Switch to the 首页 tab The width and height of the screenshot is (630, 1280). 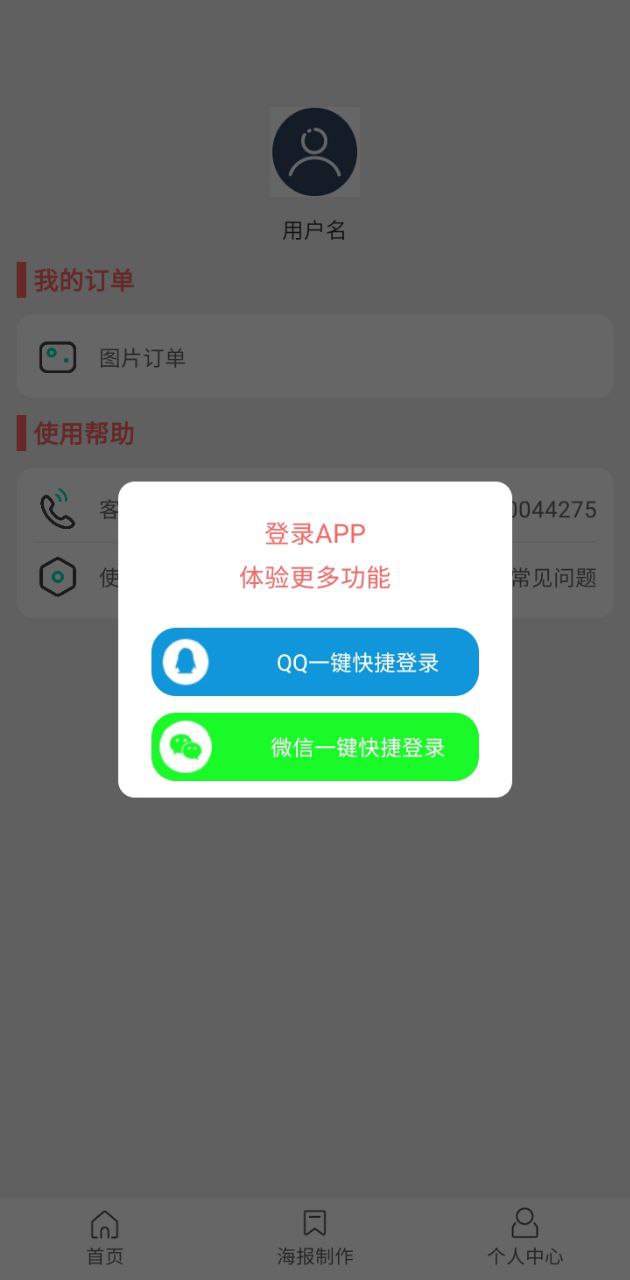(x=105, y=1238)
